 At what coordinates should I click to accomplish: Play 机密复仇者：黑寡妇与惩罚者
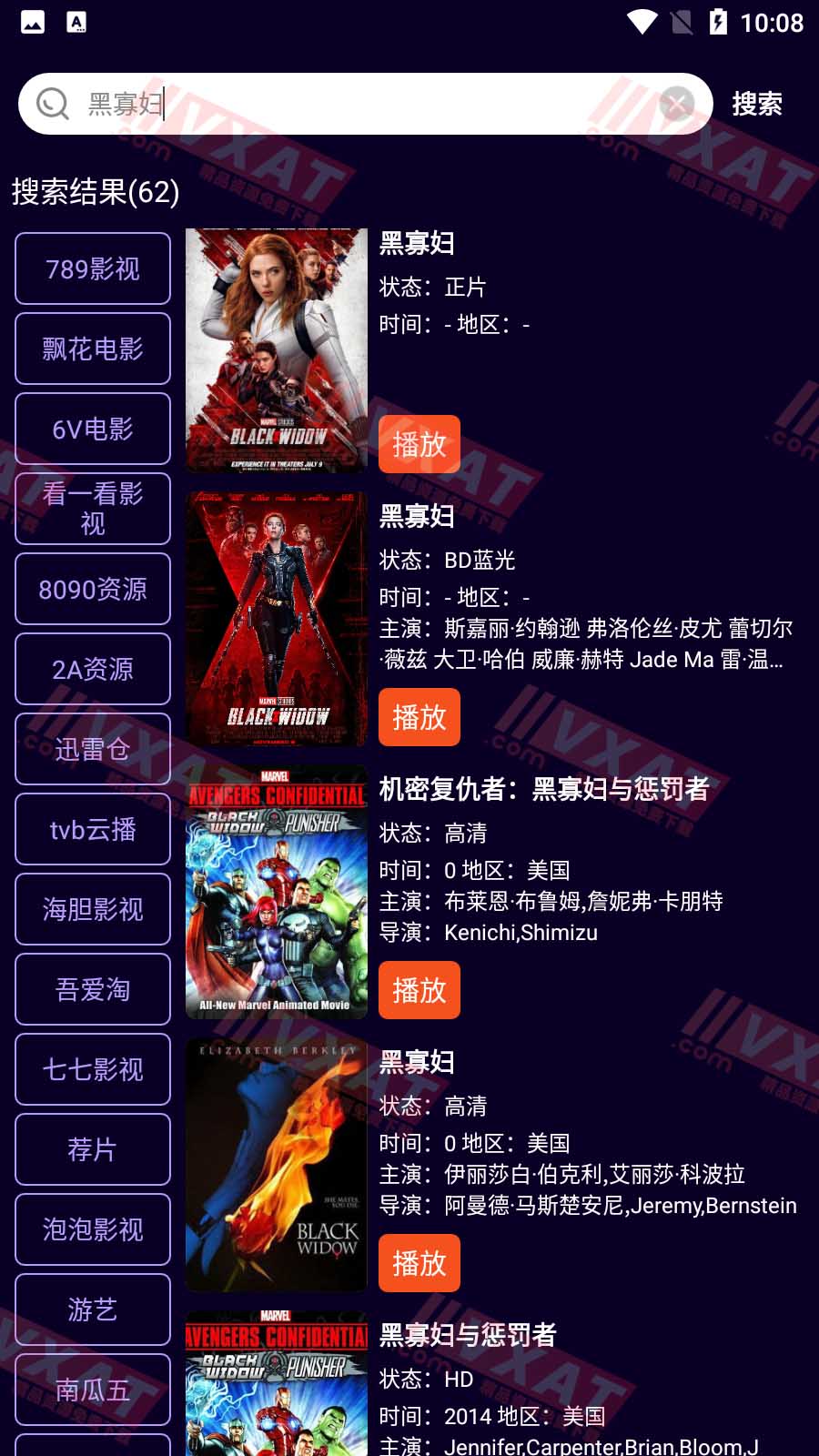(x=419, y=990)
